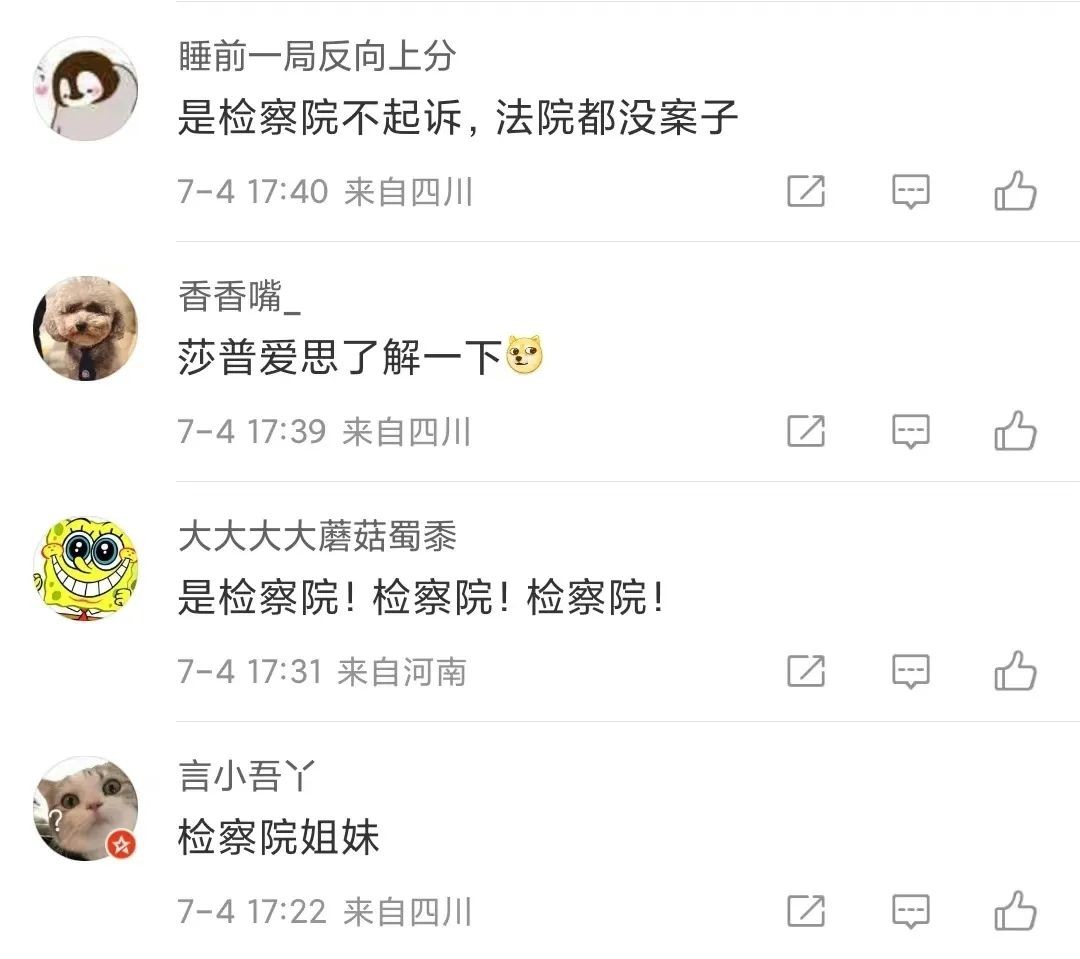Open 睡前一局反向上分's profile avatar
The height and width of the screenshot is (959, 1080).
[86, 89]
